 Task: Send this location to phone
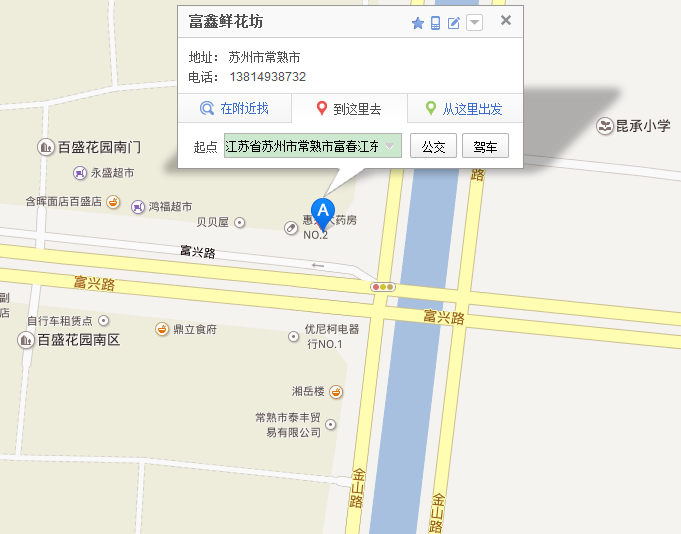click(436, 23)
